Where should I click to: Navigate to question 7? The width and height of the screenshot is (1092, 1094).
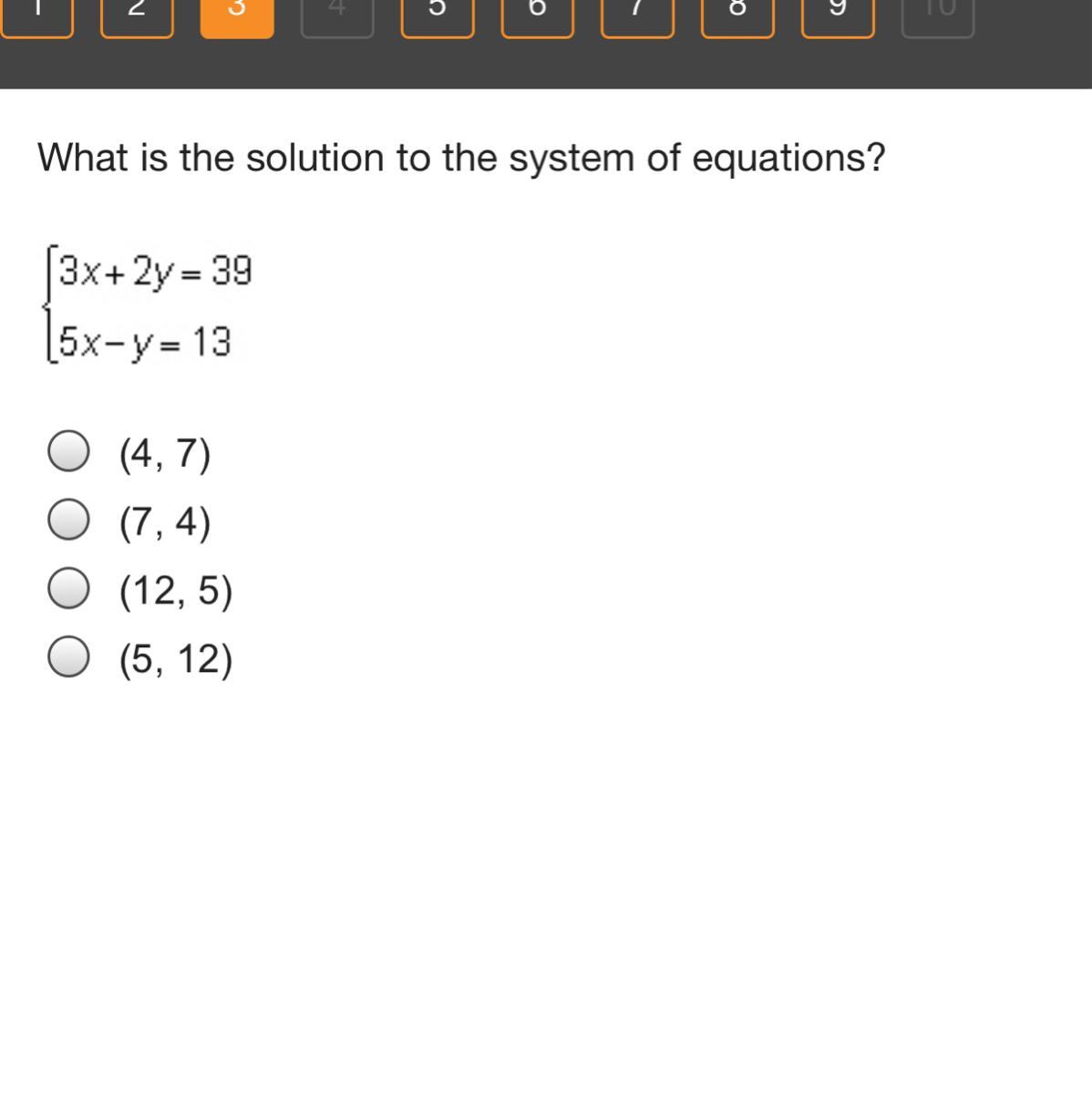coord(637,16)
